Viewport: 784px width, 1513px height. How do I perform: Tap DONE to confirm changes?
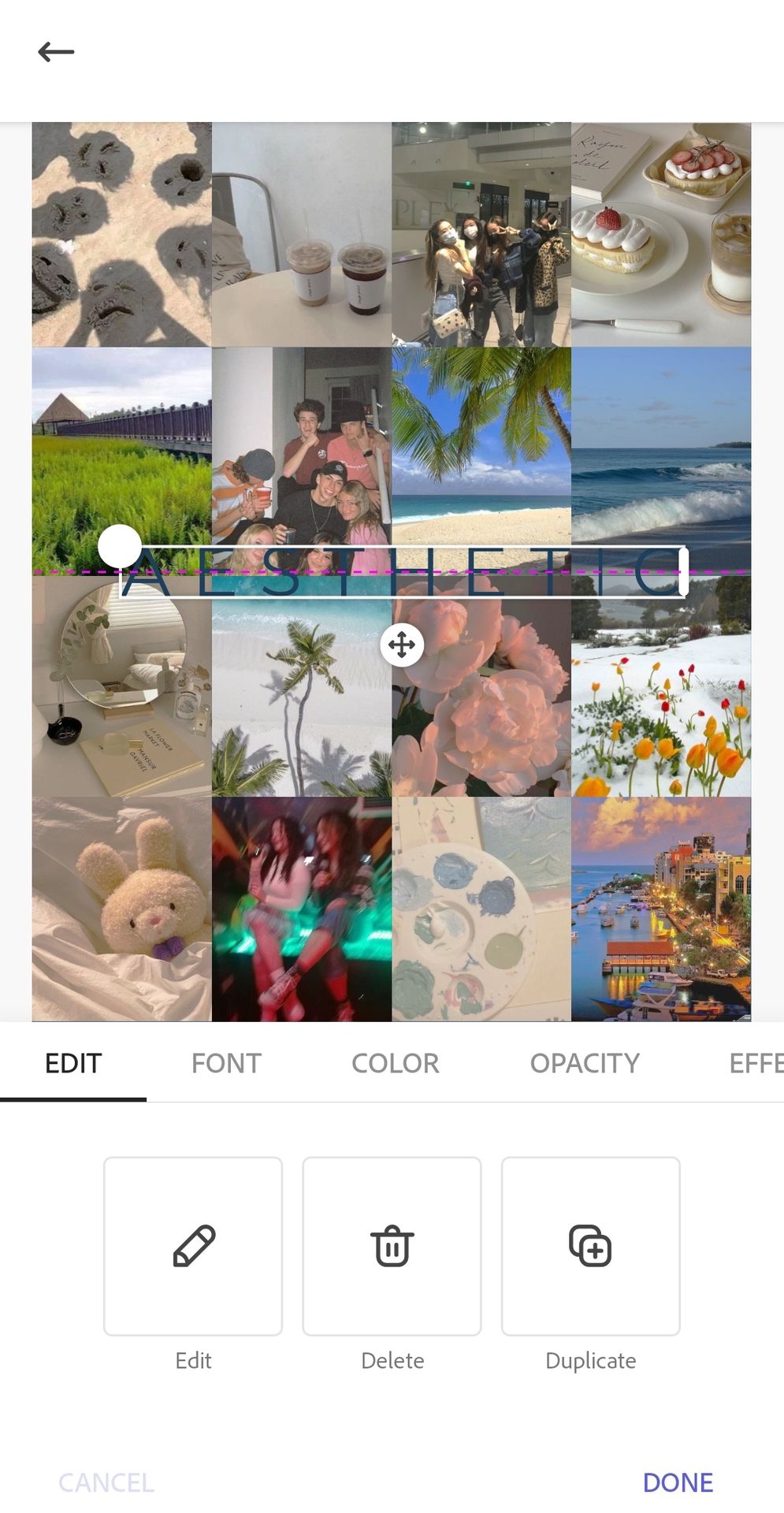click(x=678, y=1482)
